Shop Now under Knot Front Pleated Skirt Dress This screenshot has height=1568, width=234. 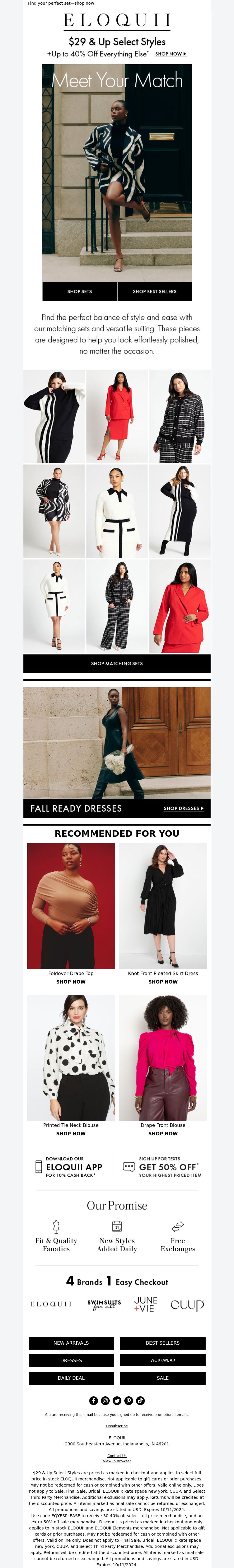tap(163, 982)
